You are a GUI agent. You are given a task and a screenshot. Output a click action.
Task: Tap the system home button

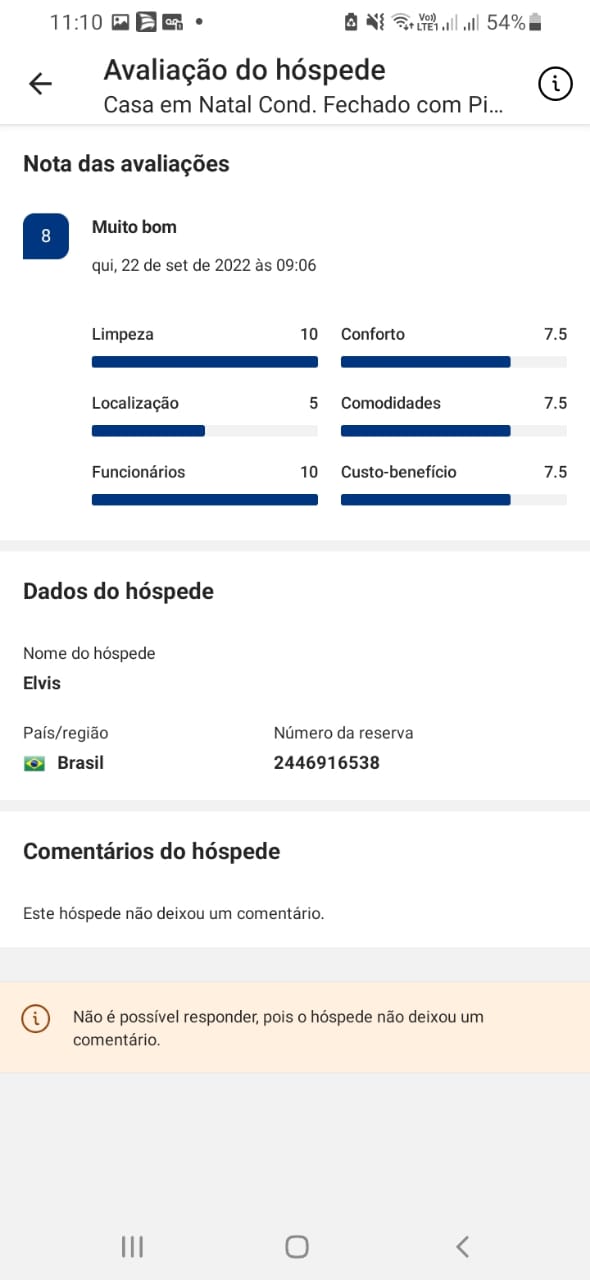point(296,1246)
